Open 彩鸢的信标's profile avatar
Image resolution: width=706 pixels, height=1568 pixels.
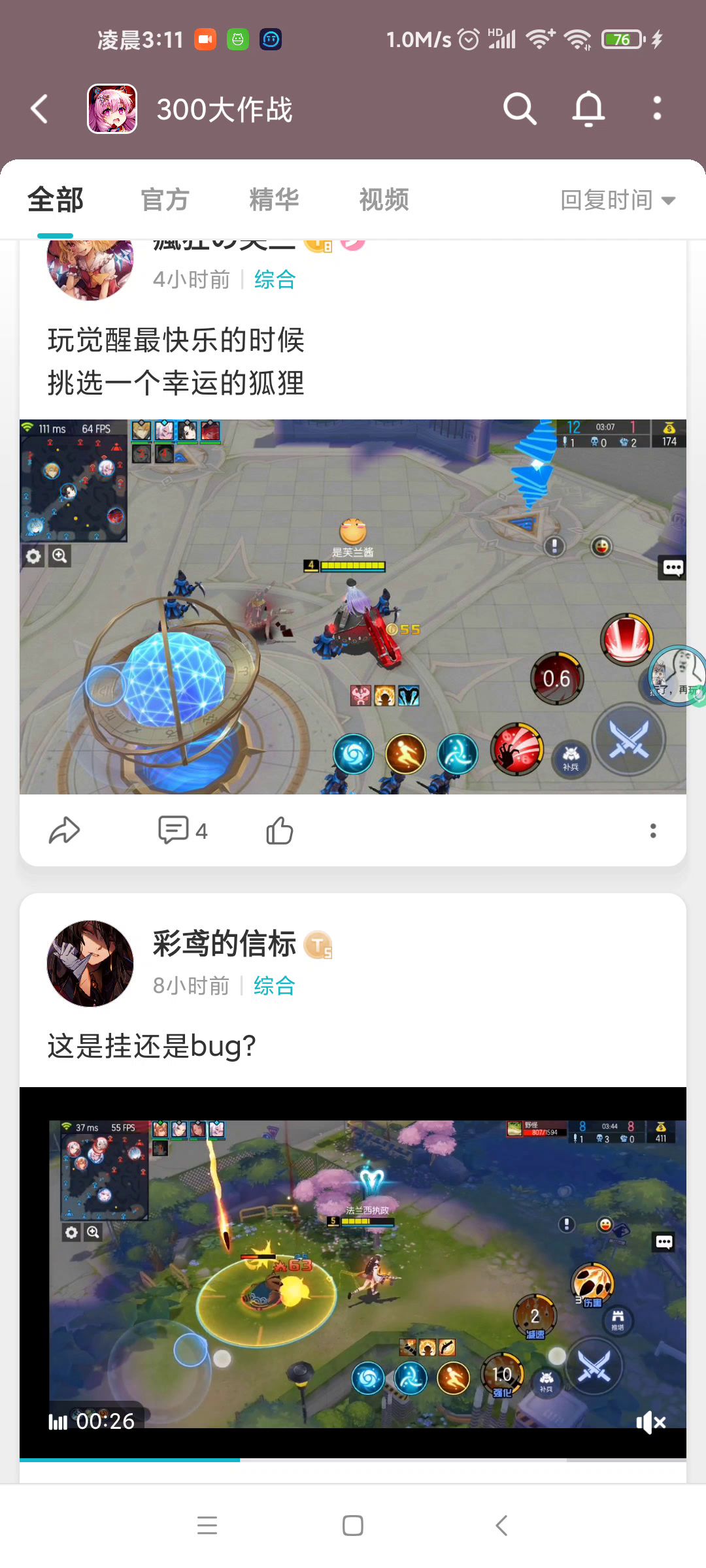tap(90, 964)
